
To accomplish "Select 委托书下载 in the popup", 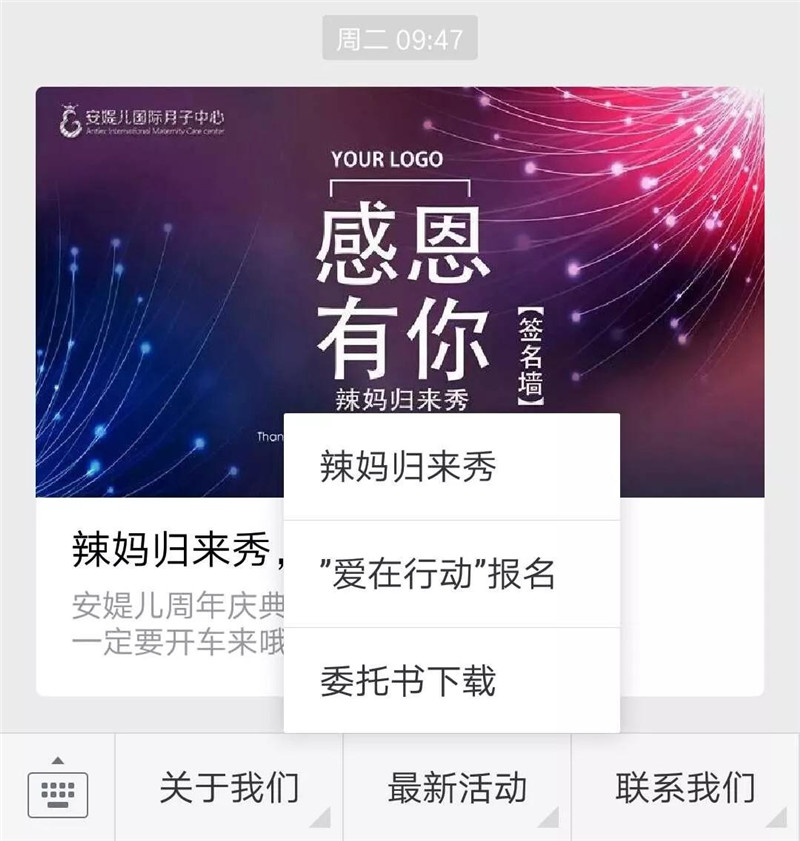I will [451, 681].
